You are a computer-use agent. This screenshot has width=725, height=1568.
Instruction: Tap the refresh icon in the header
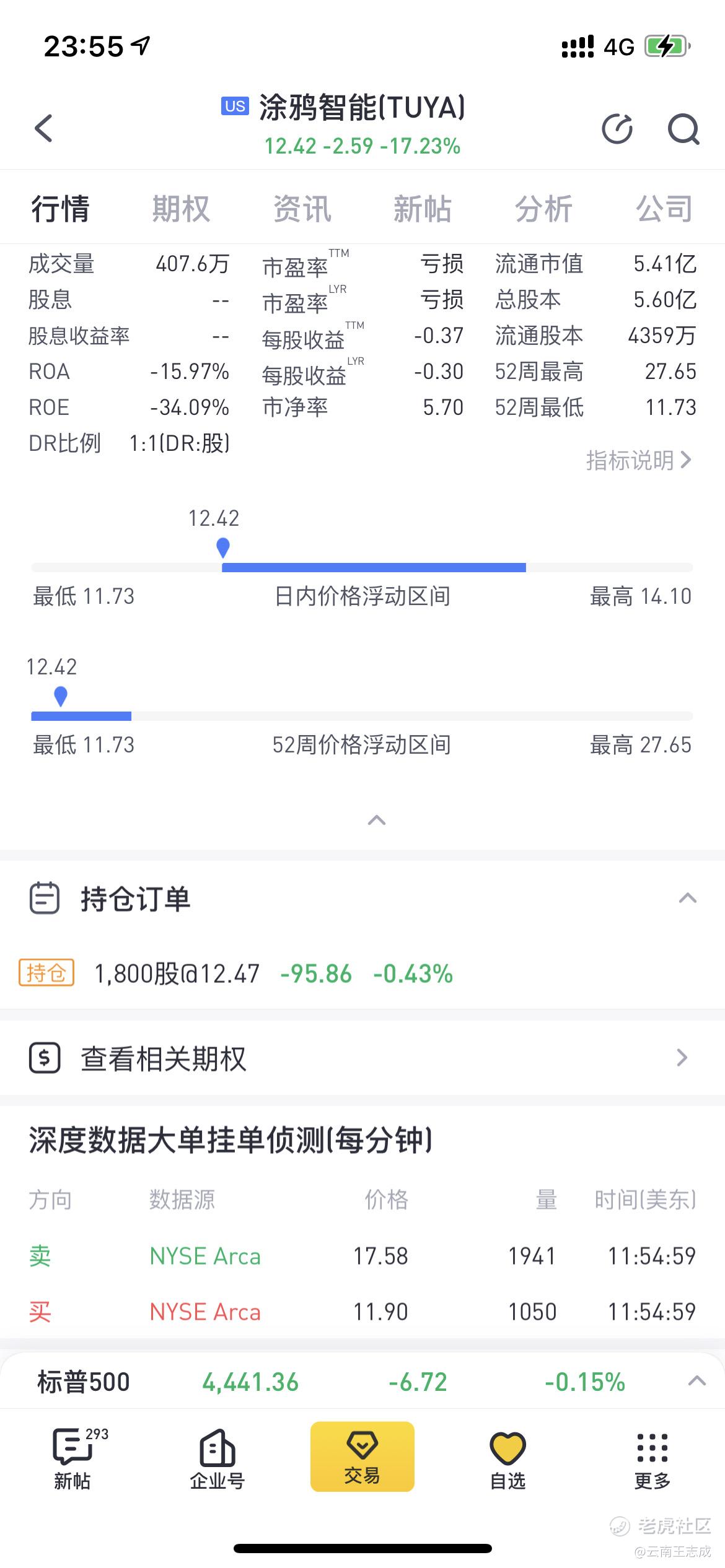617,129
